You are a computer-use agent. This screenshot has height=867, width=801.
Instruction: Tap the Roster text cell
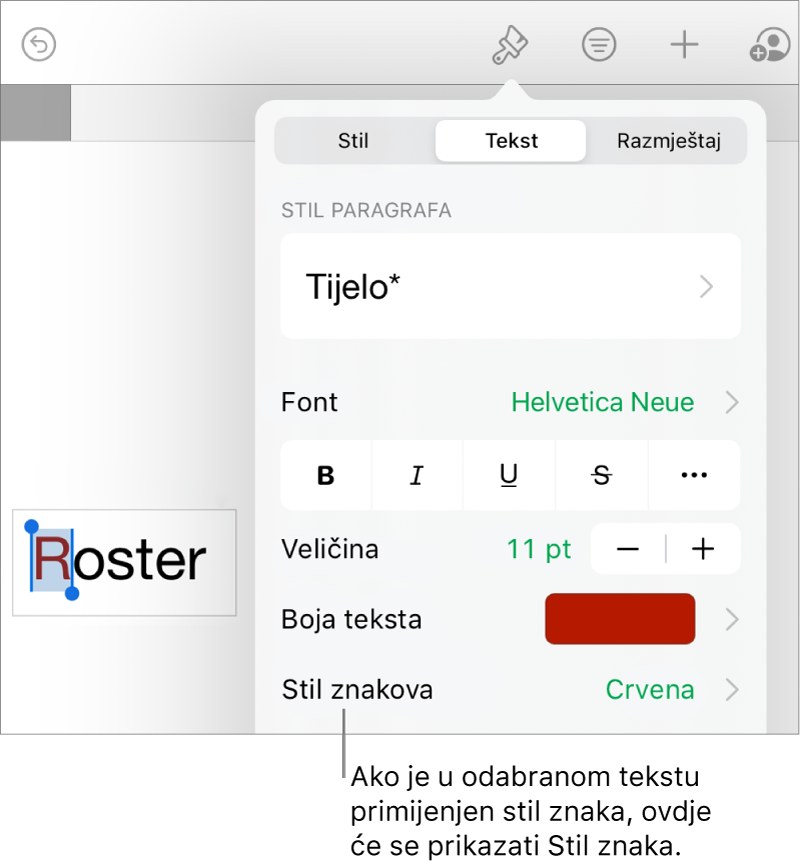pos(124,562)
